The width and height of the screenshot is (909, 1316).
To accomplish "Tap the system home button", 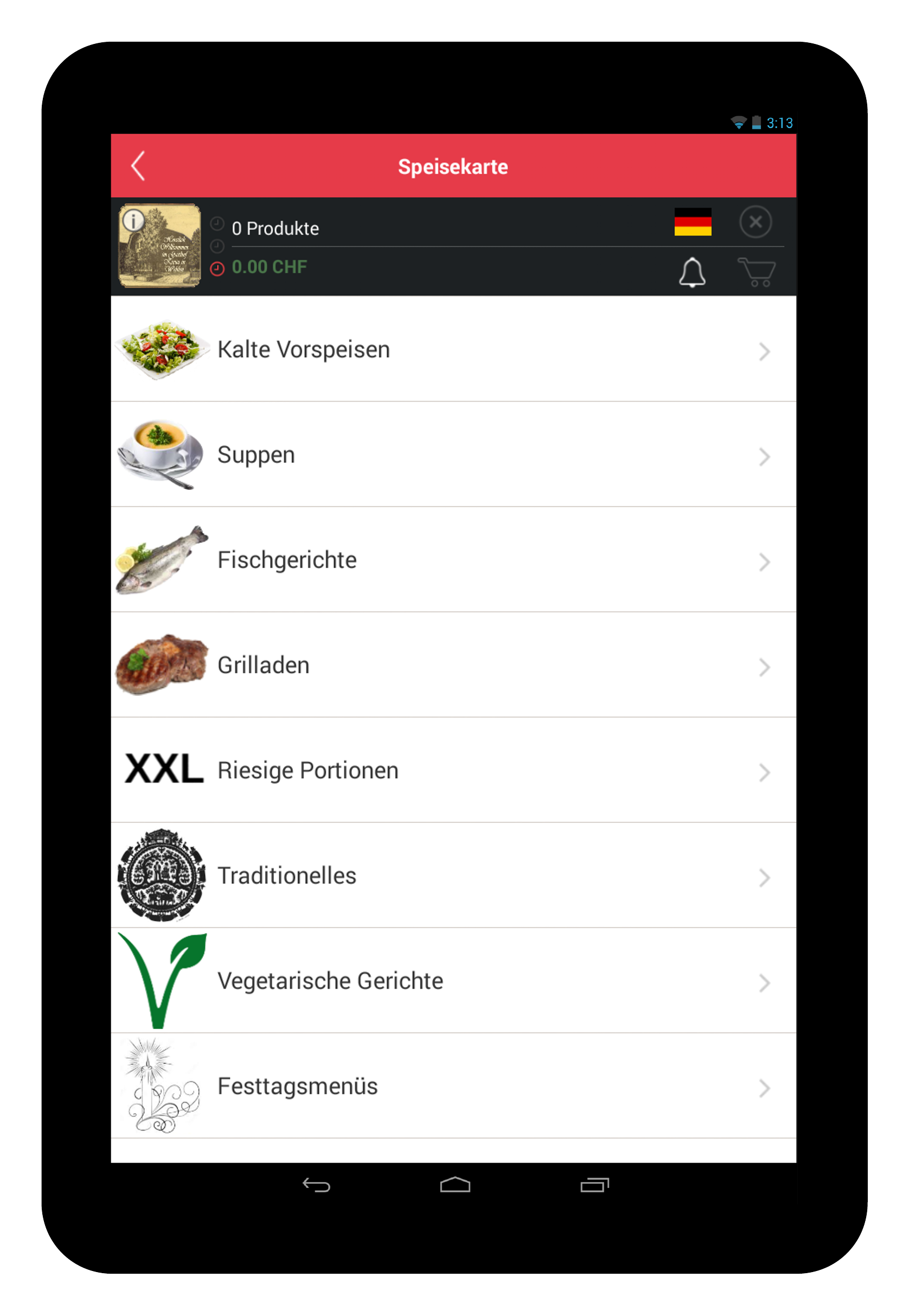I will [x=455, y=1185].
